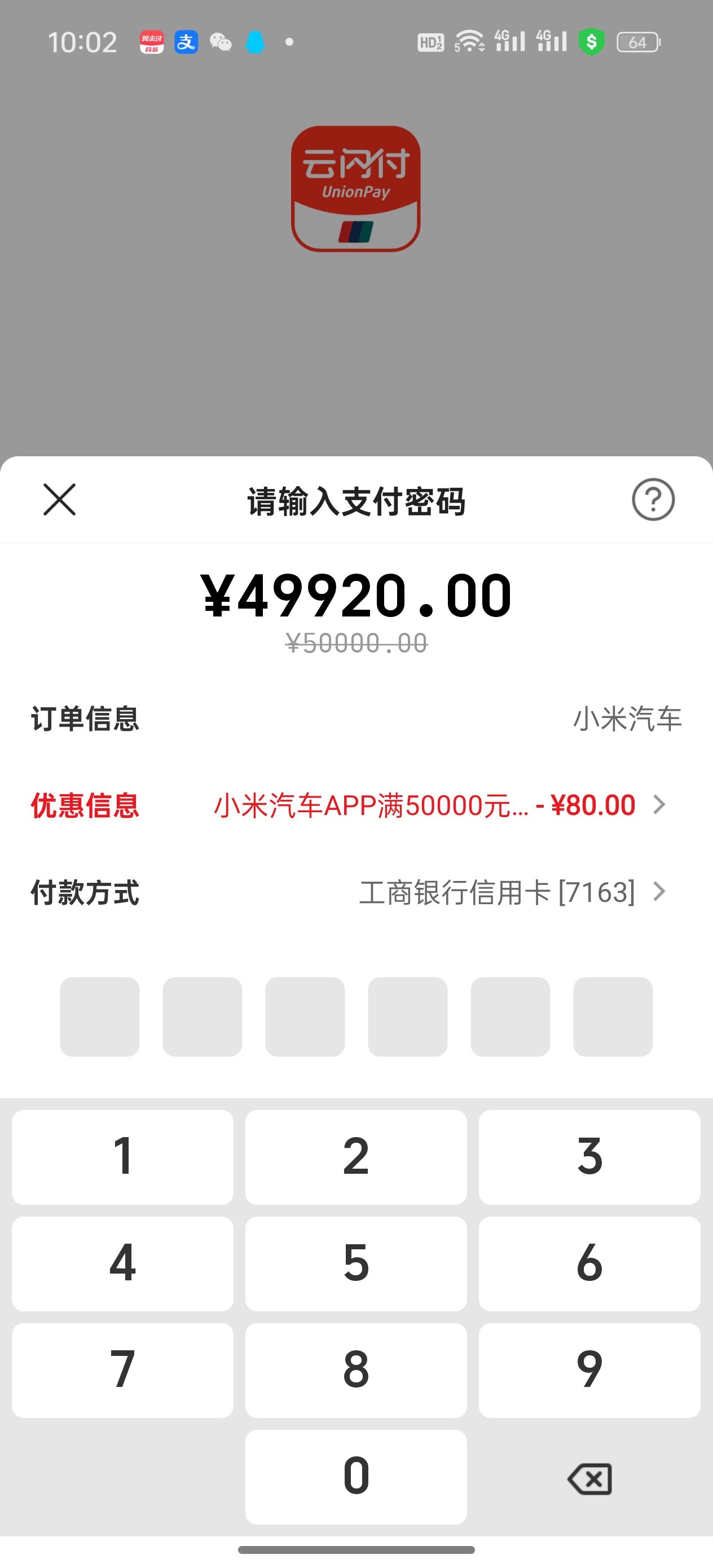Enter digit 1 on the keypad

[x=122, y=1156]
